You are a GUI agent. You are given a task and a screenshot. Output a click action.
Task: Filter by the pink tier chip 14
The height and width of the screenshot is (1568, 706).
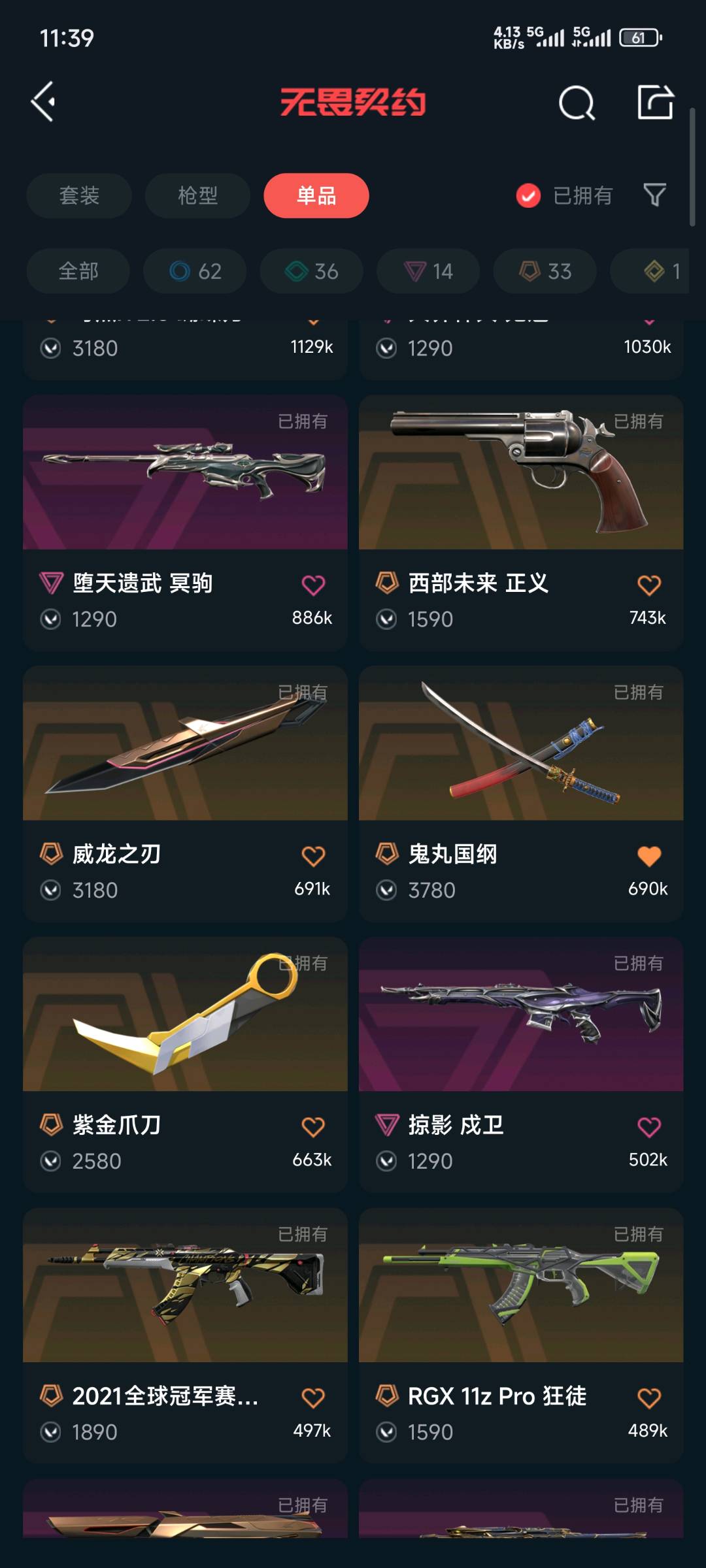(x=428, y=271)
